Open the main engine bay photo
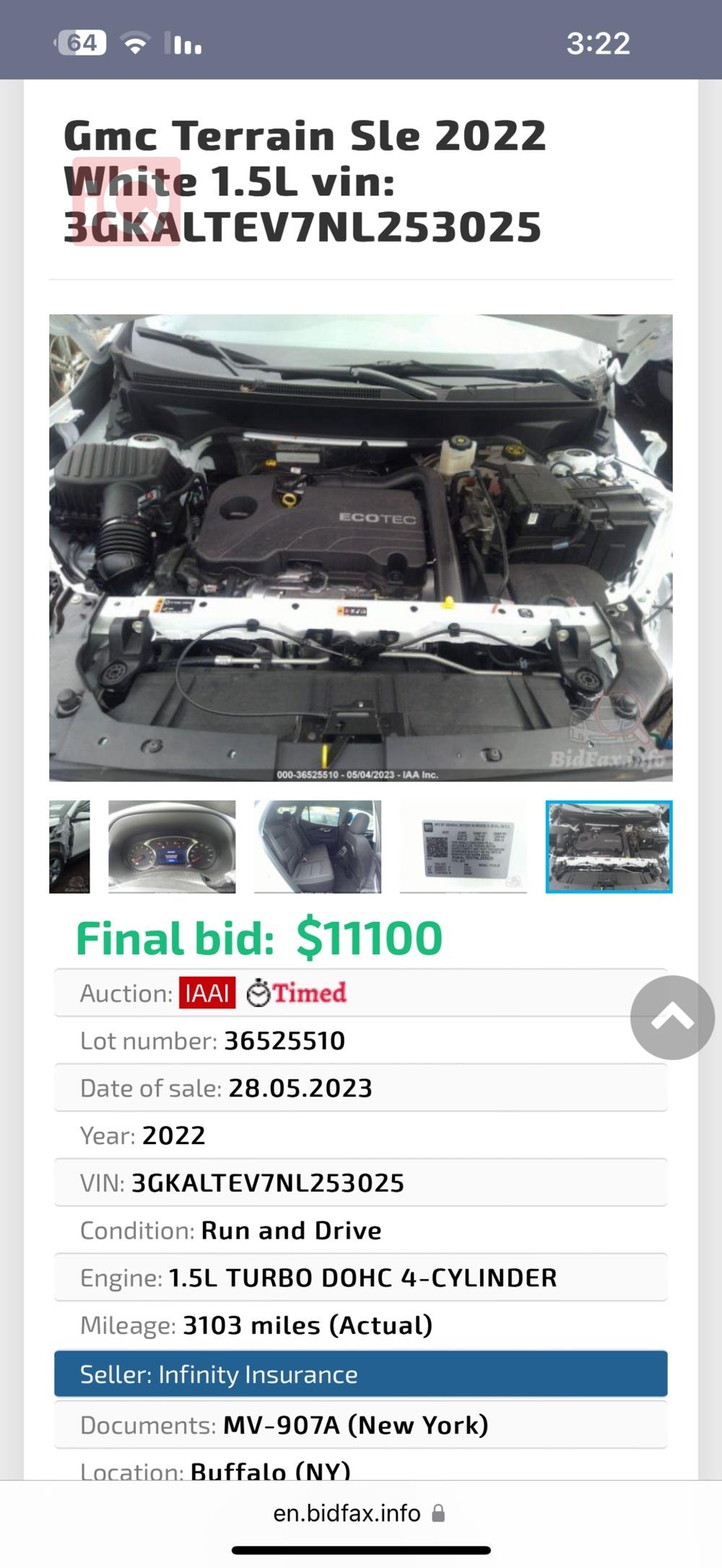Viewport: 722px width, 1568px height. (360, 547)
